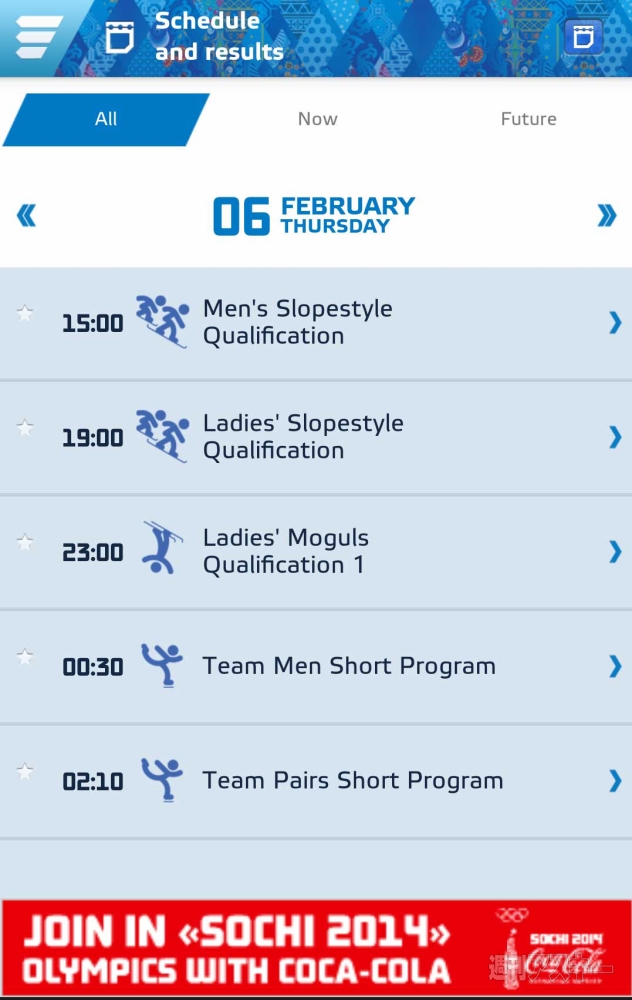
Task: Select the All tab
Action: coord(106,119)
